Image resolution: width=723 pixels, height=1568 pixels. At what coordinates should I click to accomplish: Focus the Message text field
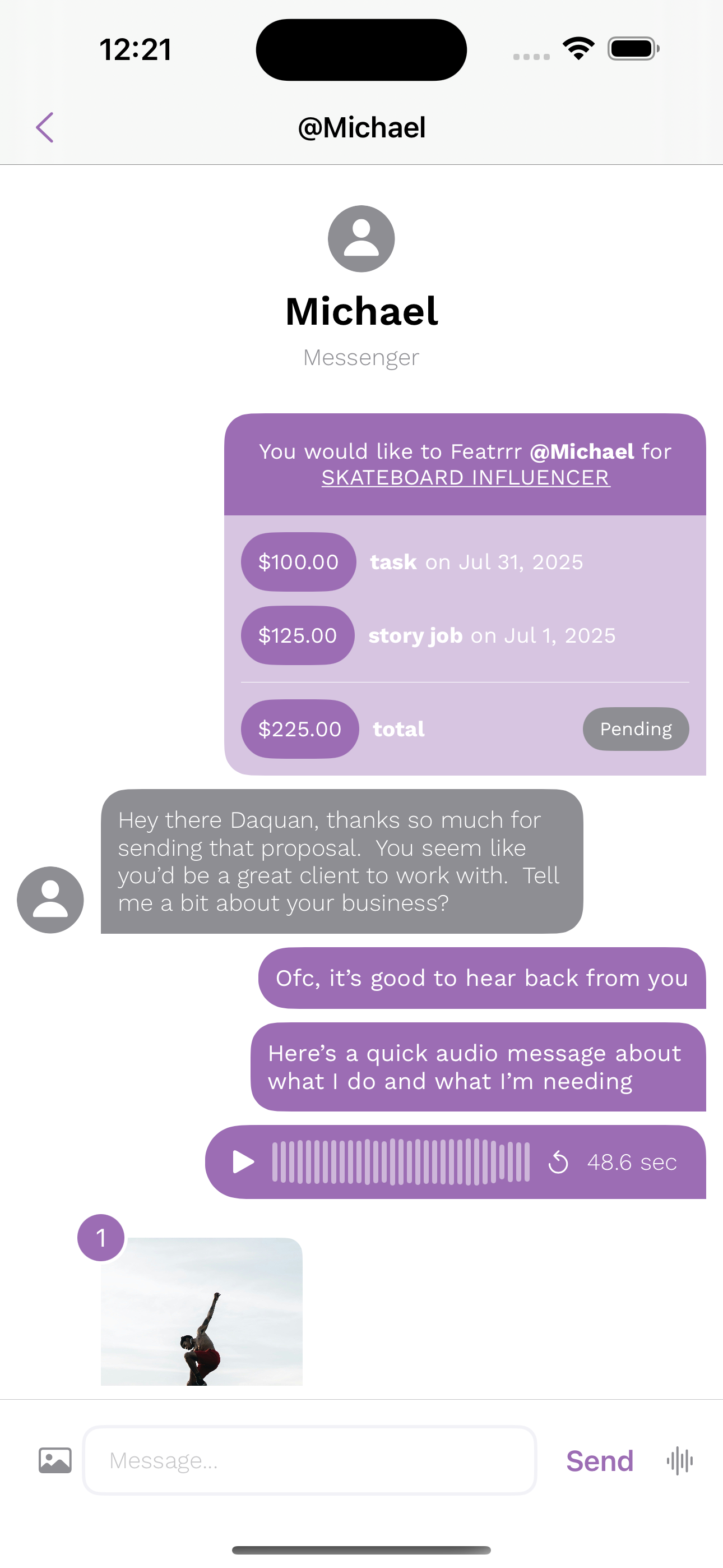[310, 1460]
